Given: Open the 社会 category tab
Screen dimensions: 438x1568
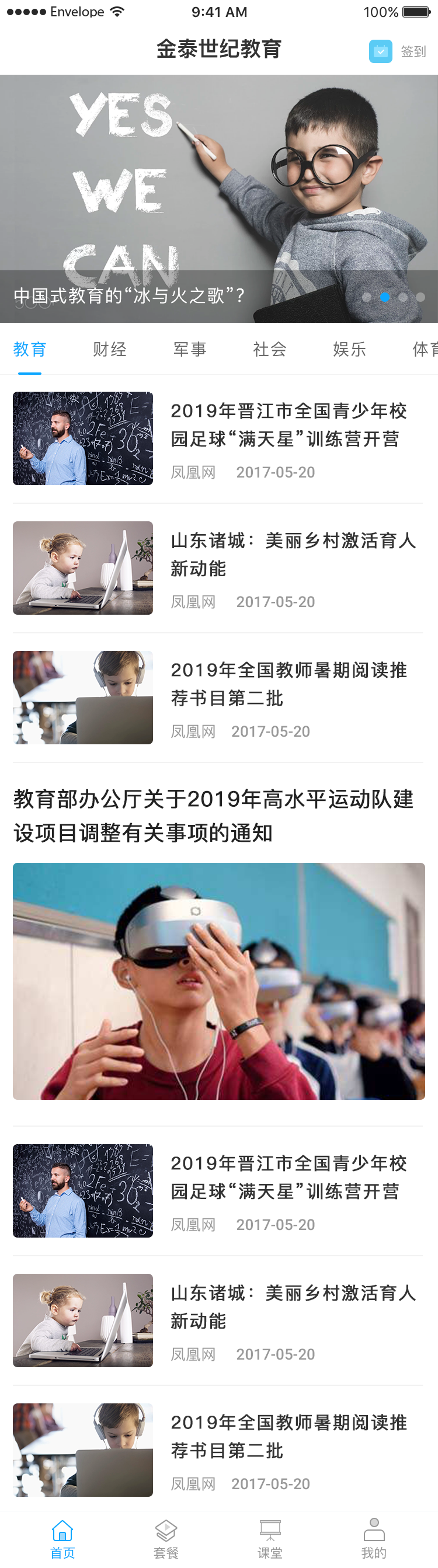Looking at the screenshot, I should click(269, 350).
